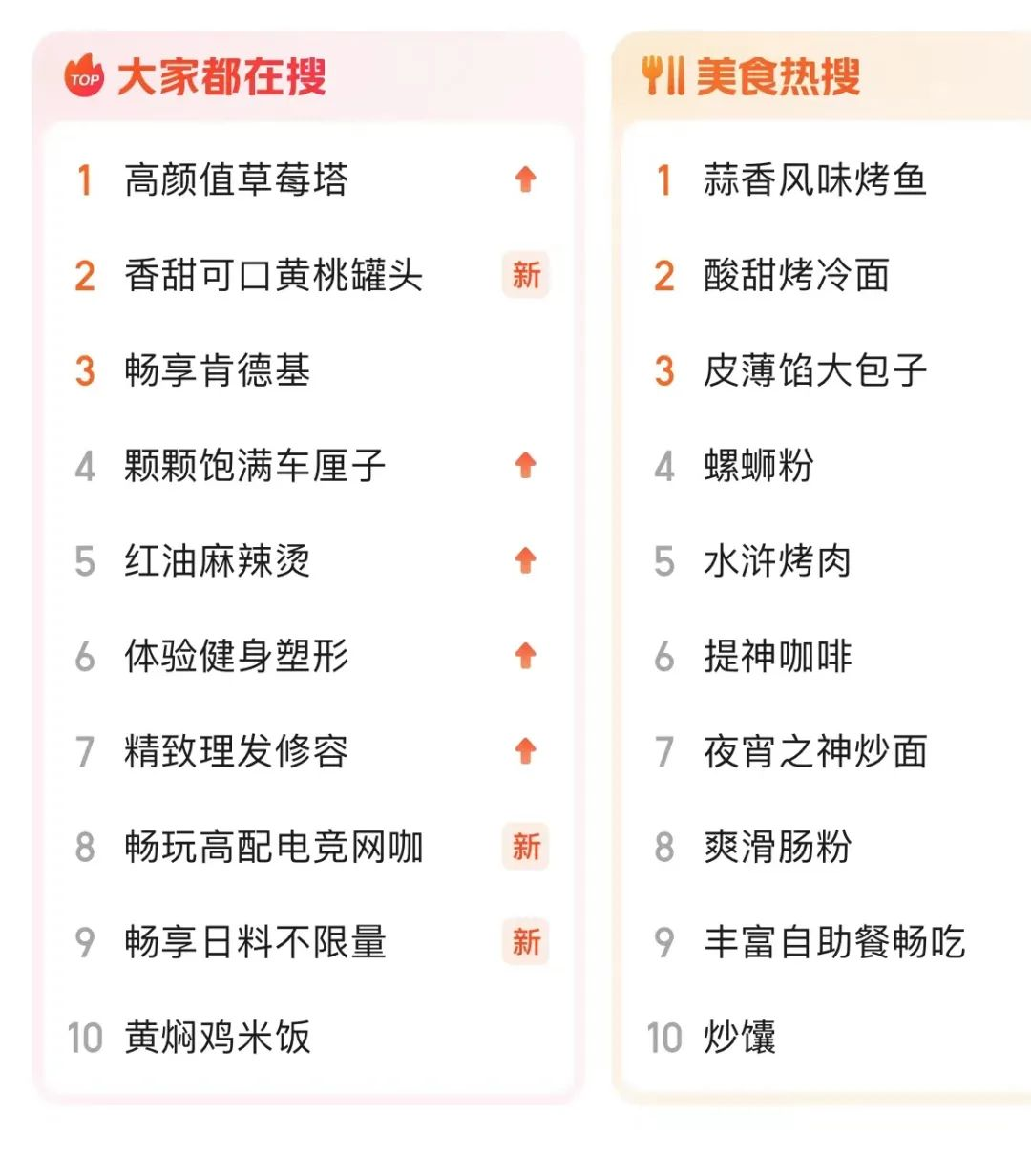
Task: Select 香甜可口黄桃罐头 from the trending list
Action: point(273,275)
